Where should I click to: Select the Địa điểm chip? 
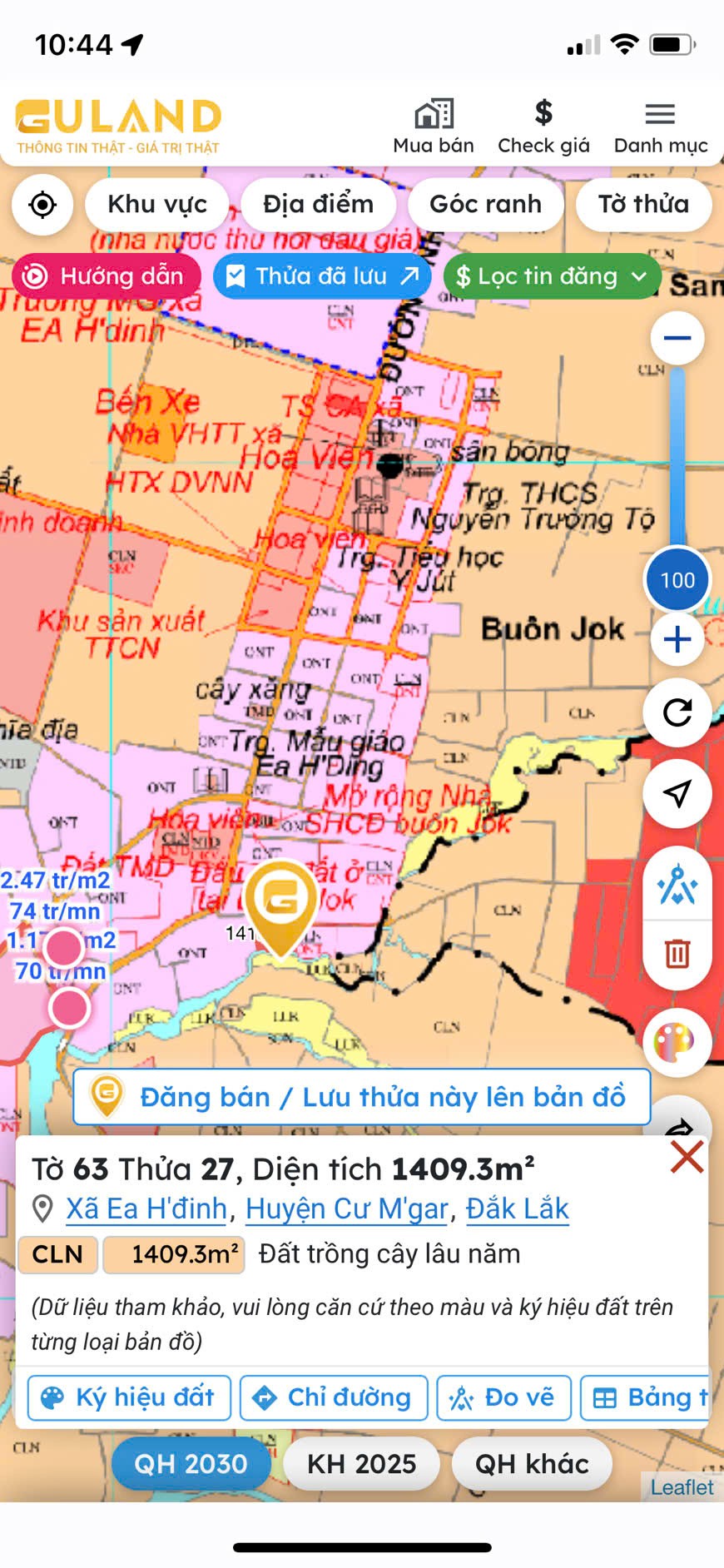[318, 204]
